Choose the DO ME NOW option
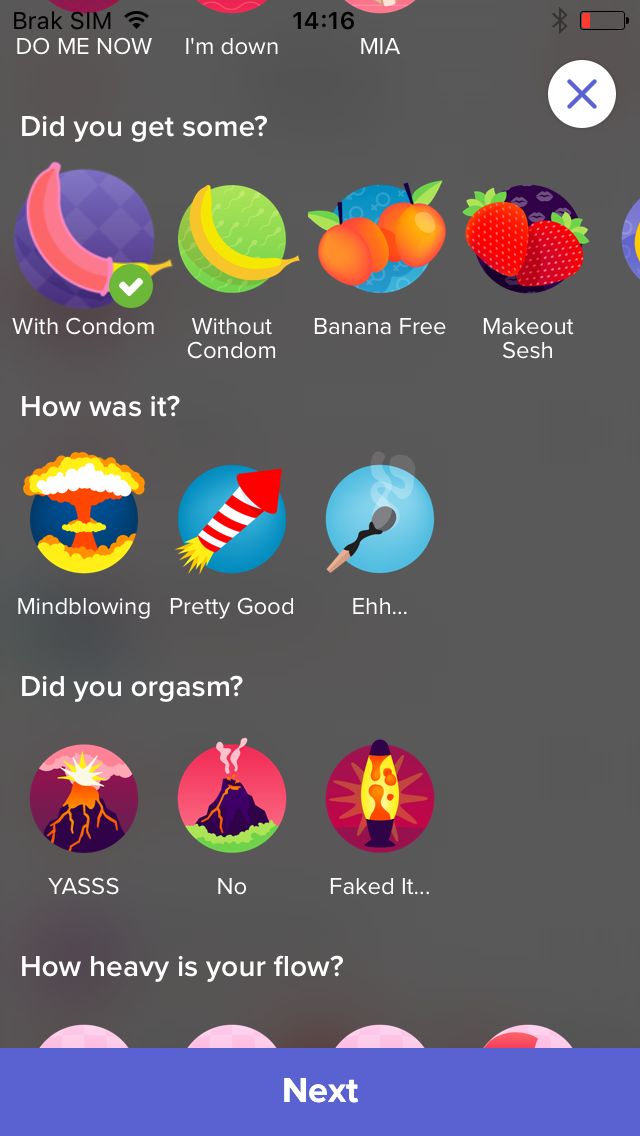Image resolution: width=640 pixels, height=1136 pixels. coord(84,46)
